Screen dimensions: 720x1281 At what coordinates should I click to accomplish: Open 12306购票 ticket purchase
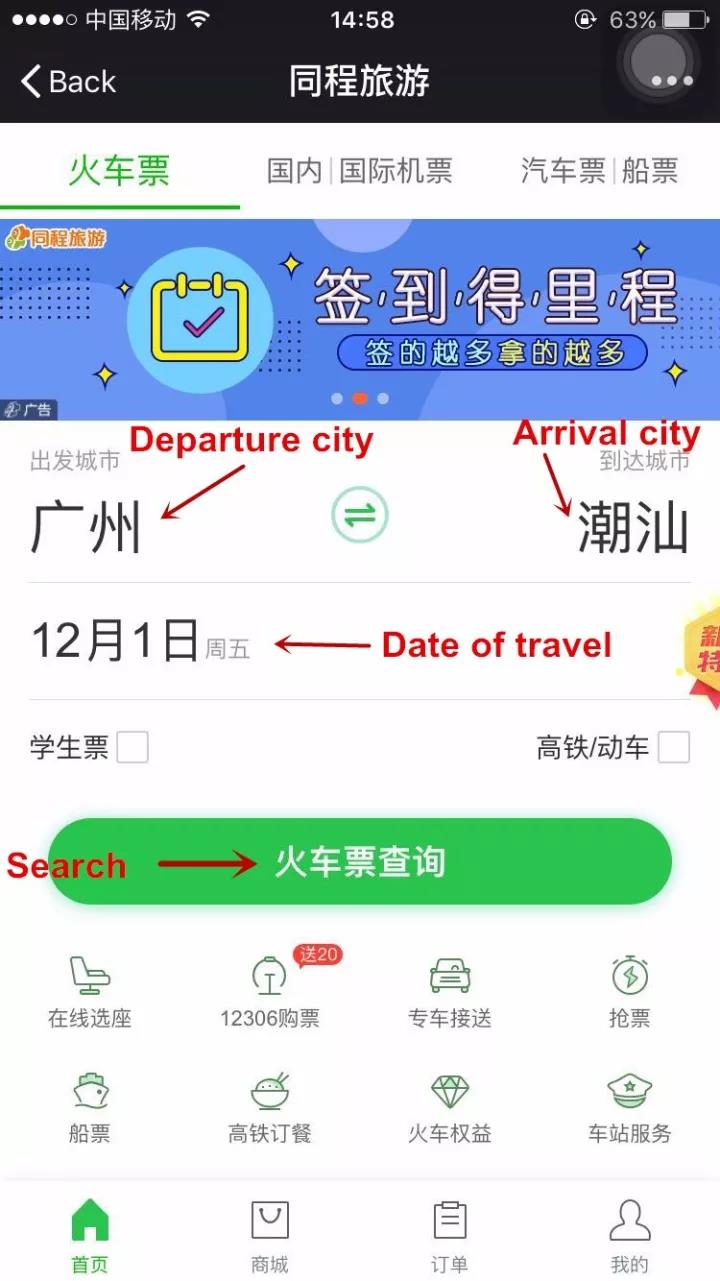pos(270,991)
